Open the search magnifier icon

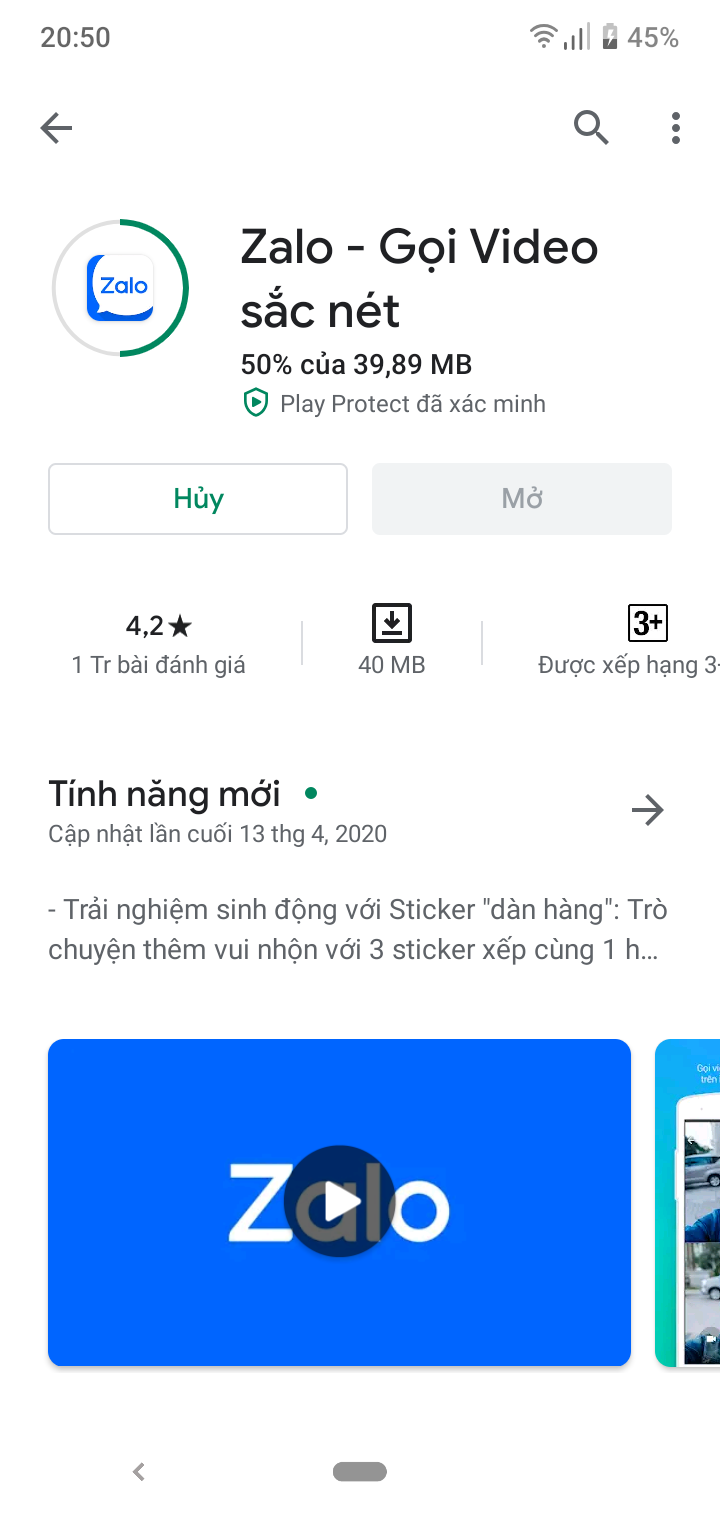coord(591,128)
